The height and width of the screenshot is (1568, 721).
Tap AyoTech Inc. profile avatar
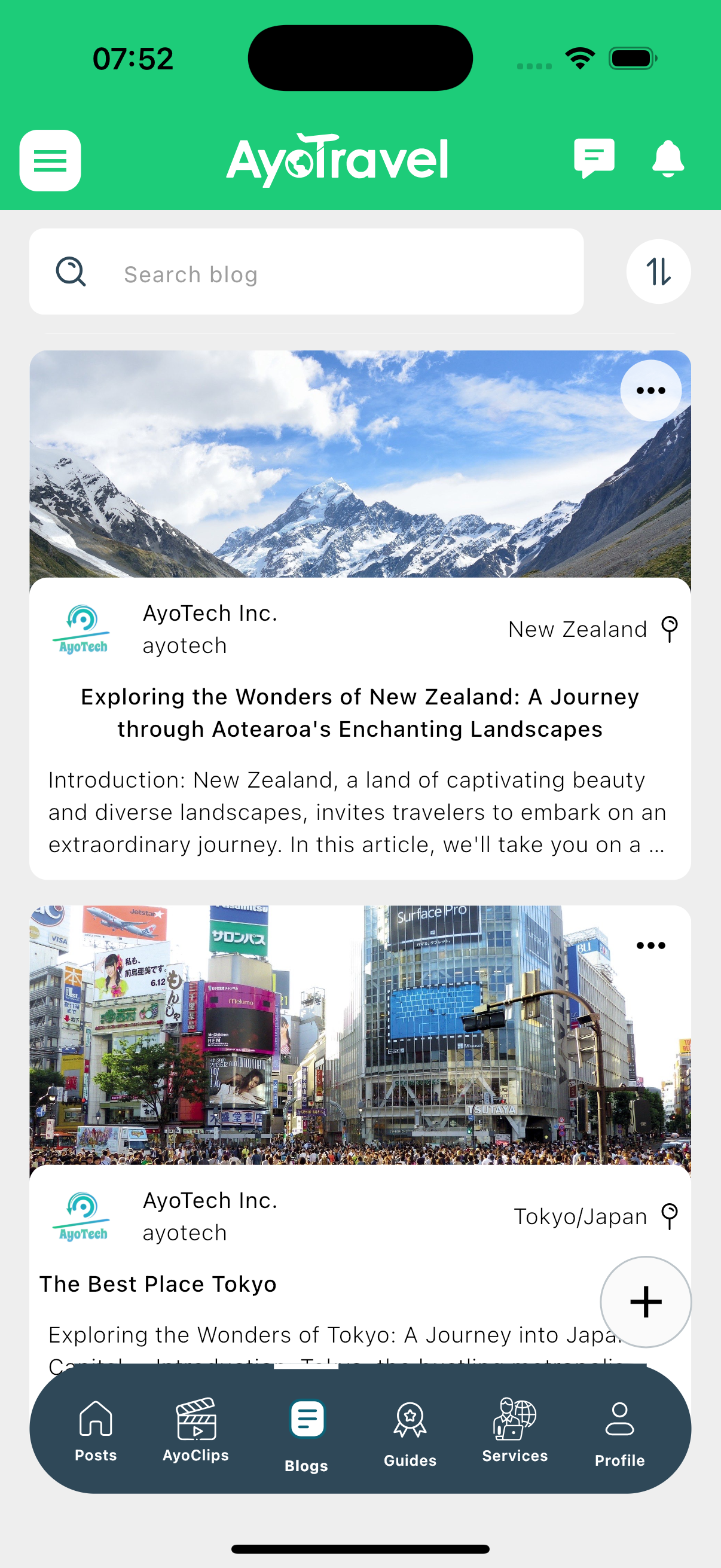click(x=82, y=628)
